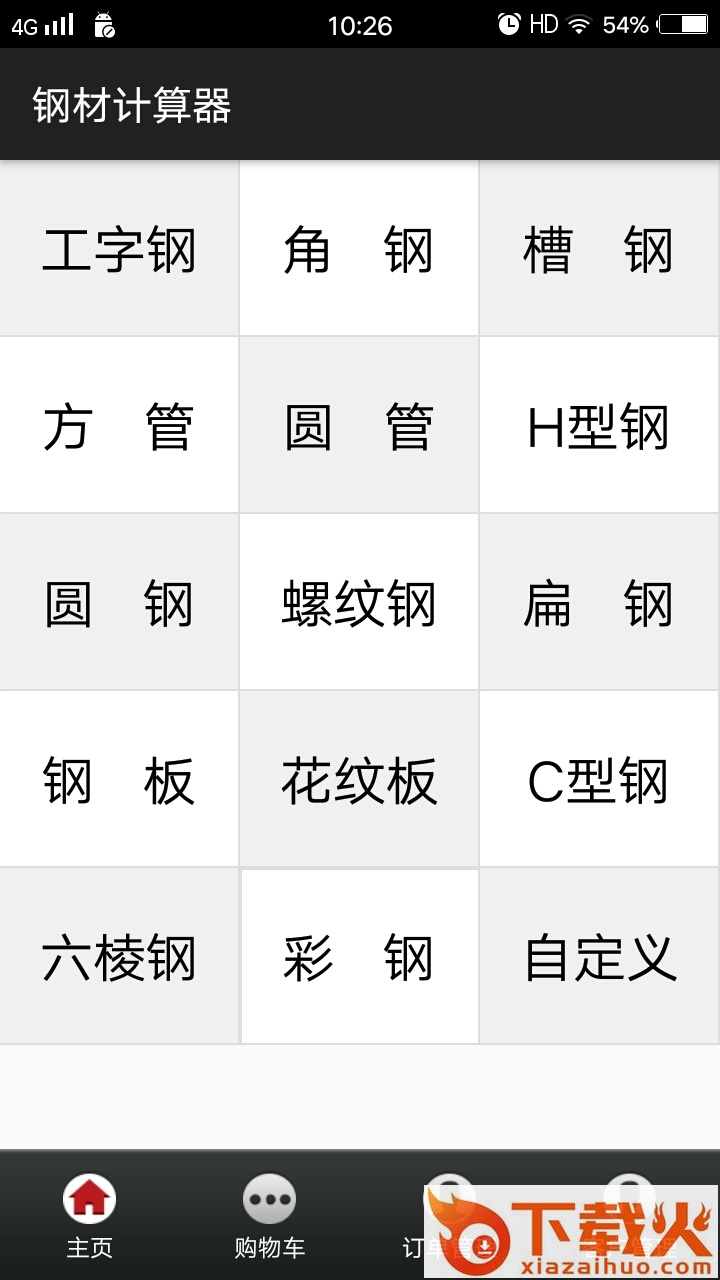720x1280 pixels.
Task: Choose 扁钢 steel type
Action: (599, 603)
